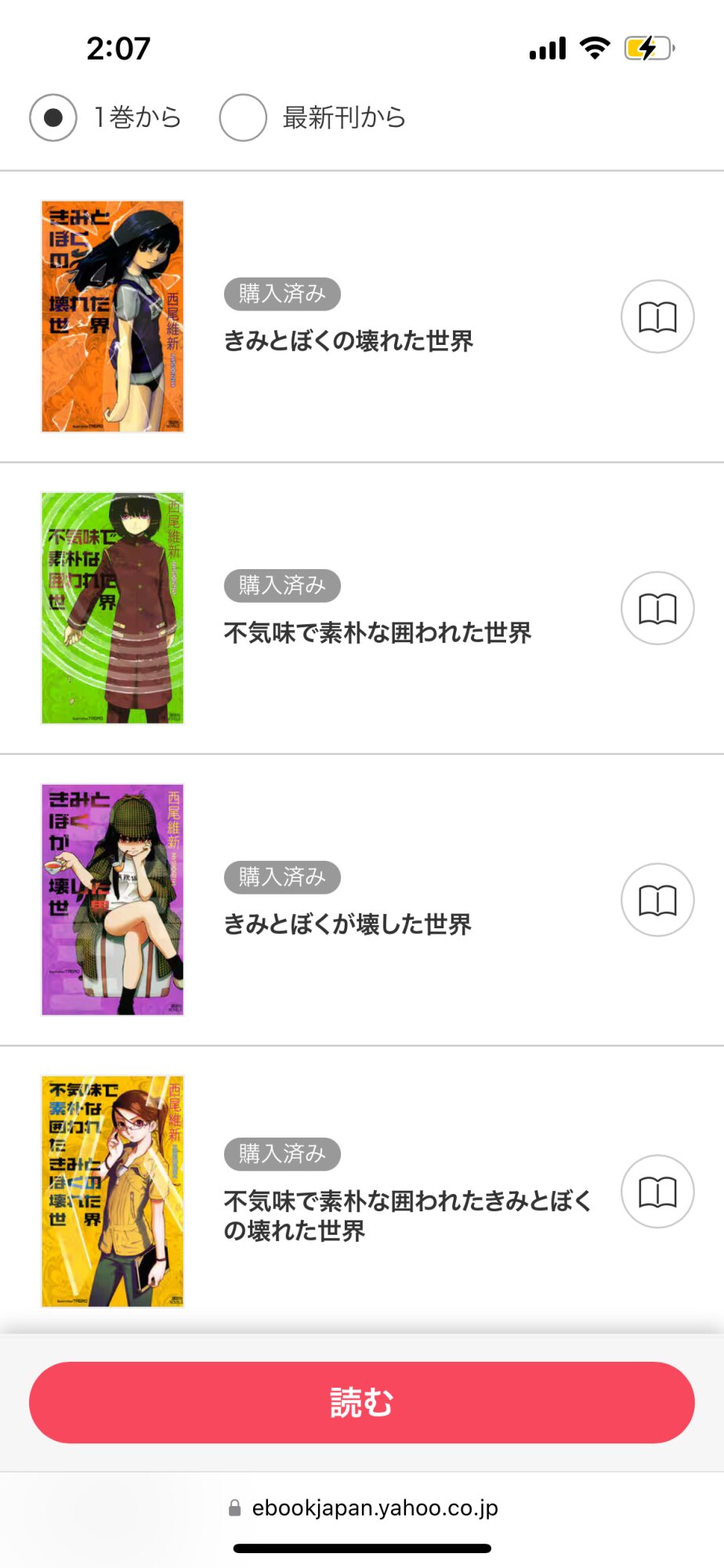Tap the ebookjapan.yahoo.co.jp address bar
Viewport: 724px width, 1568px height.
pyautogui.click(x=364, y=1508)
